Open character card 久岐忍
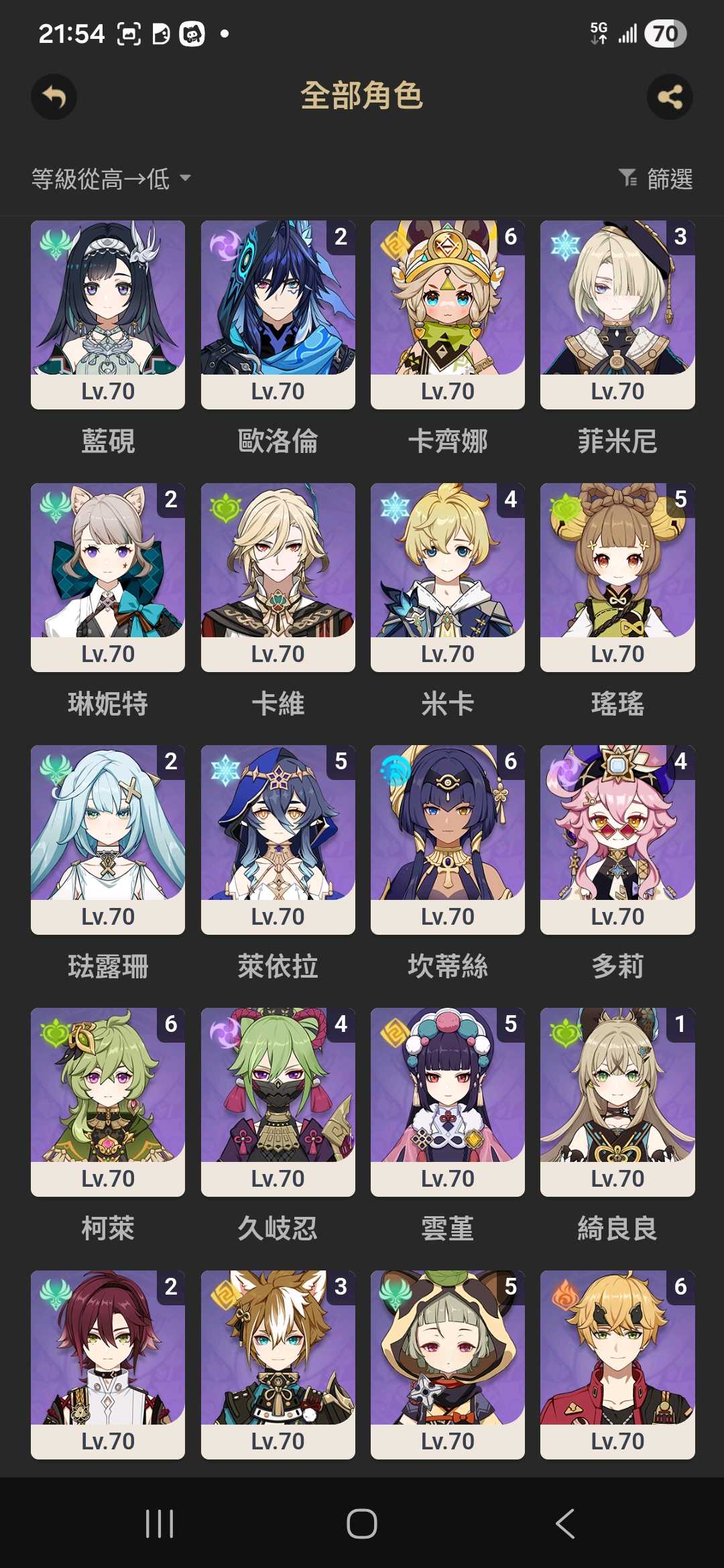 click(x=278, y=1102)
